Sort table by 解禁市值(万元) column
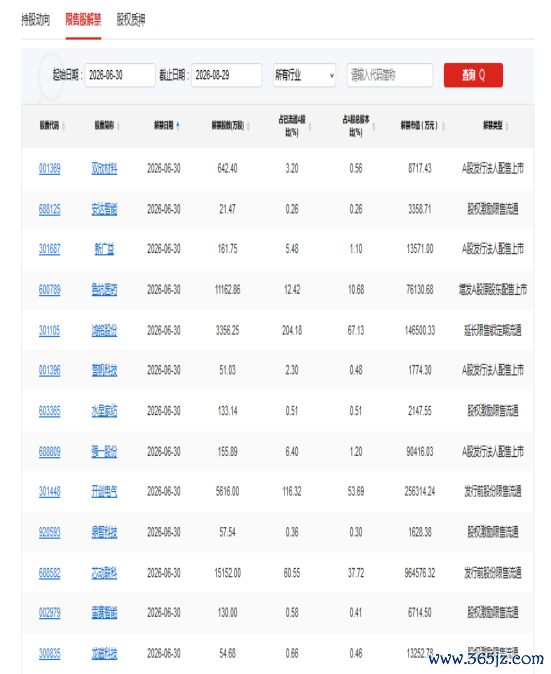Image resolution: width=551 pixels, height=674 pixels. [x=422, y=126]
